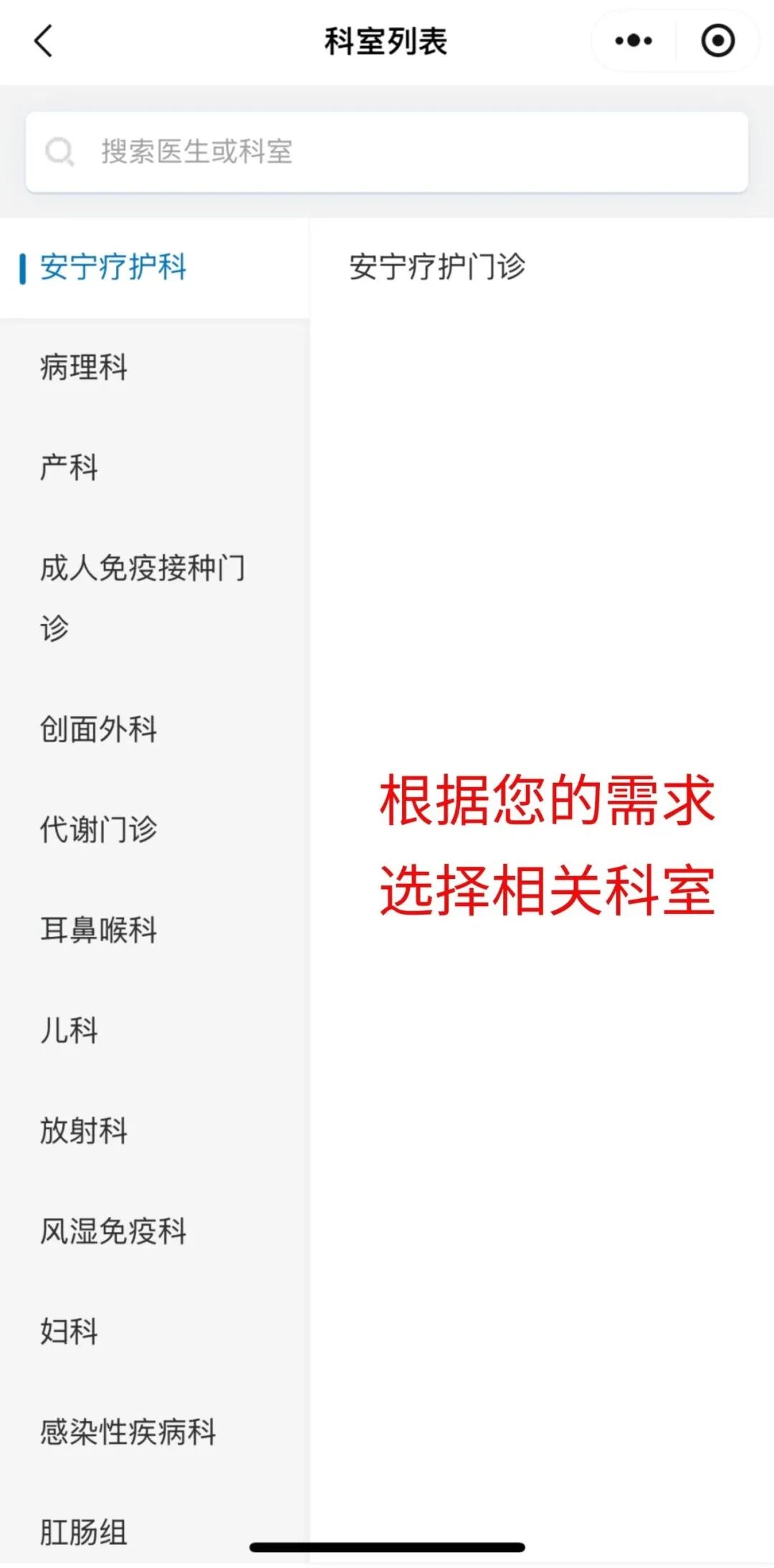Switch to the 放射科 department
This screenshot has width=774, height=1568.
pos(84,1130)
